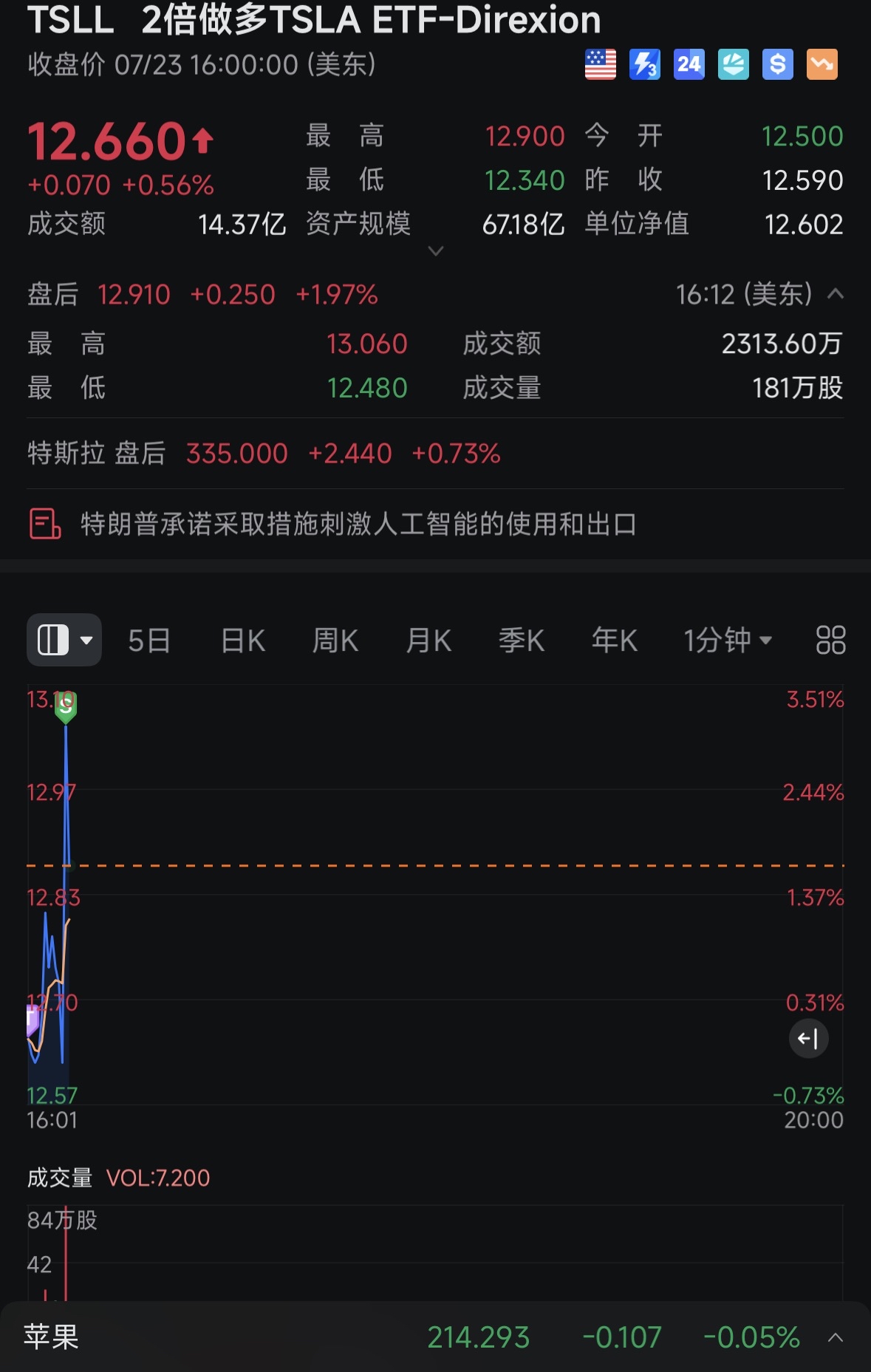Click the right-arrow panel icon on chart
This screenshot has width=871, height=1372.
coord(808,1037)
